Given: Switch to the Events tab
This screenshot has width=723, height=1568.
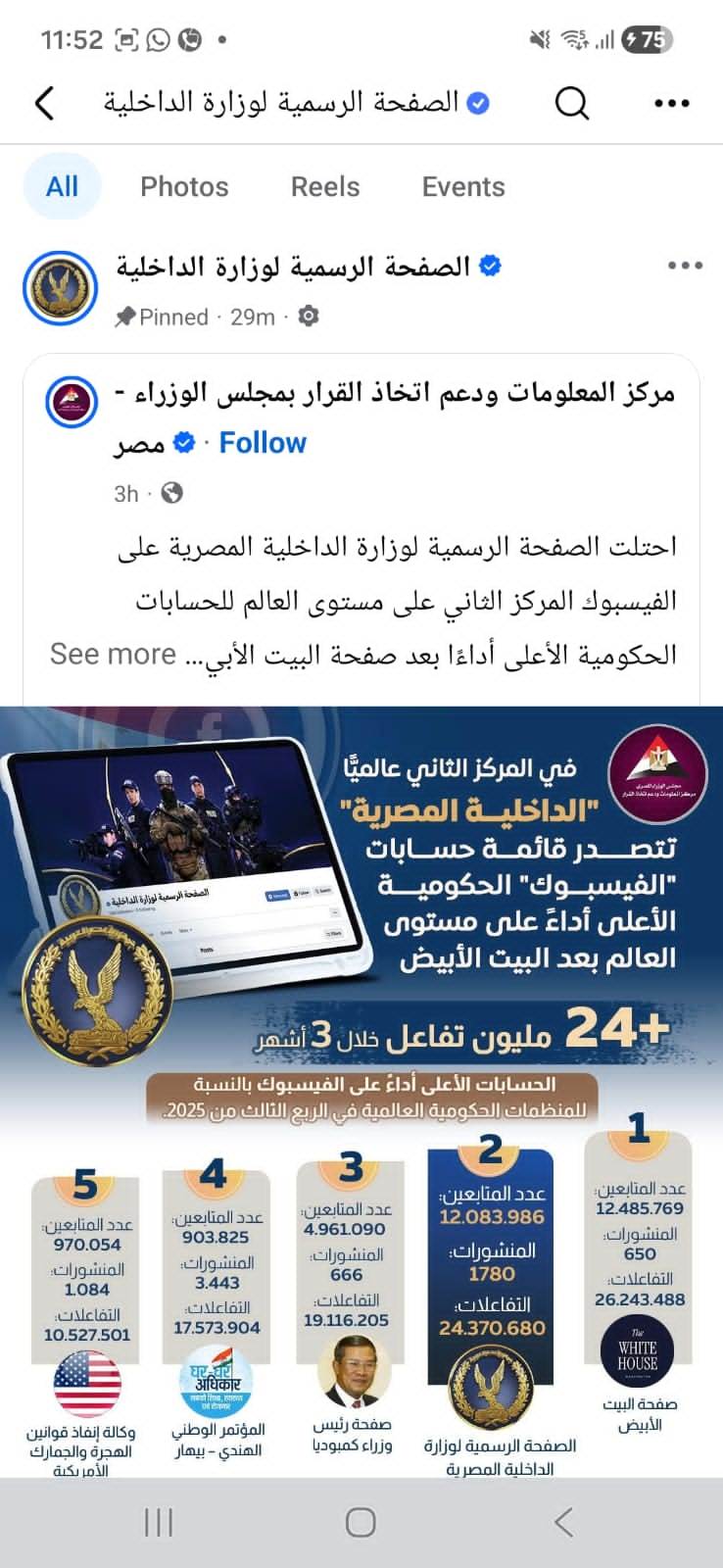Looking at the screenshot, I should click(x=463, y=186).
